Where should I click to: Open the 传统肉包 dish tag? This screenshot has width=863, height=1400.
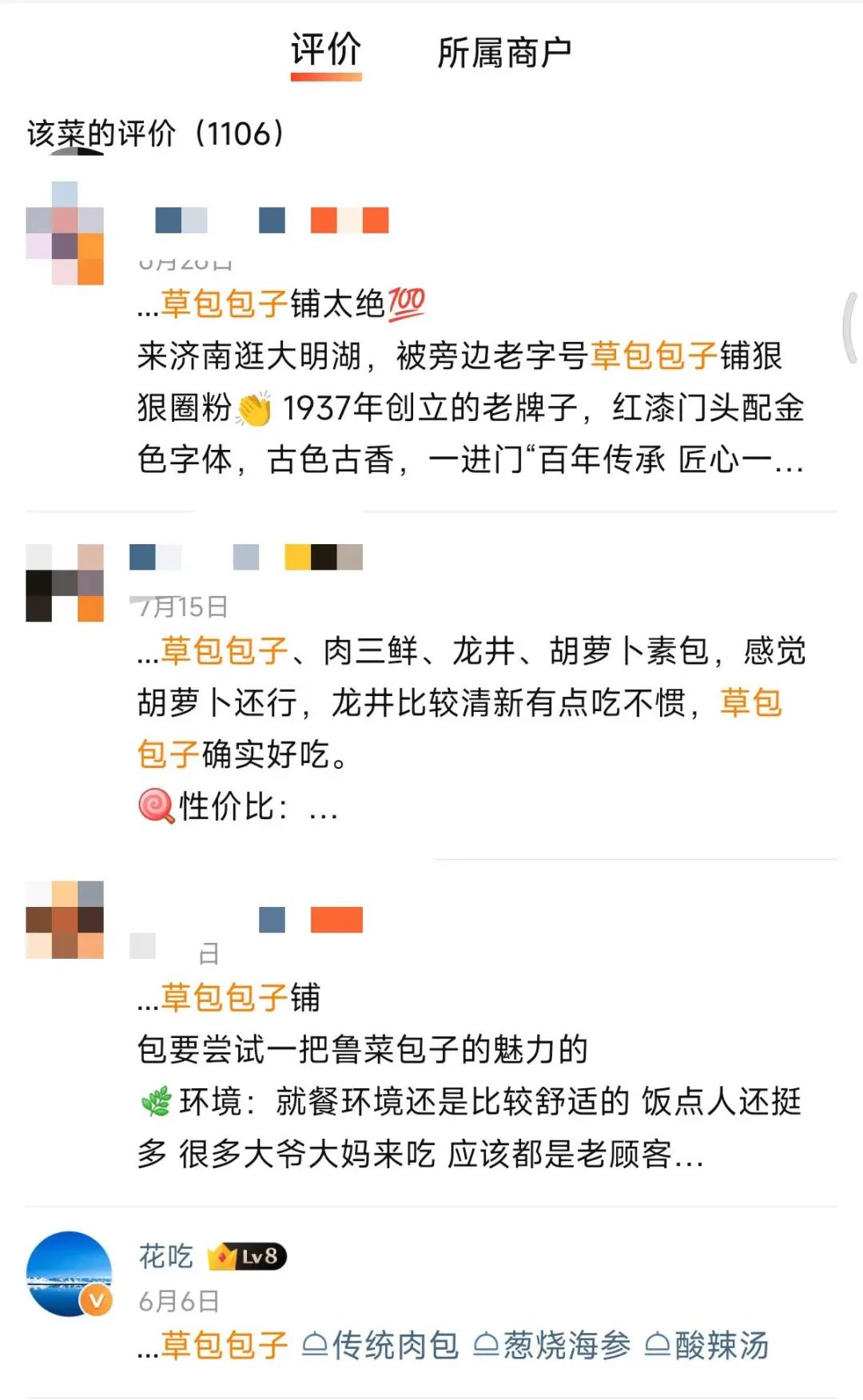point(381,1346)
